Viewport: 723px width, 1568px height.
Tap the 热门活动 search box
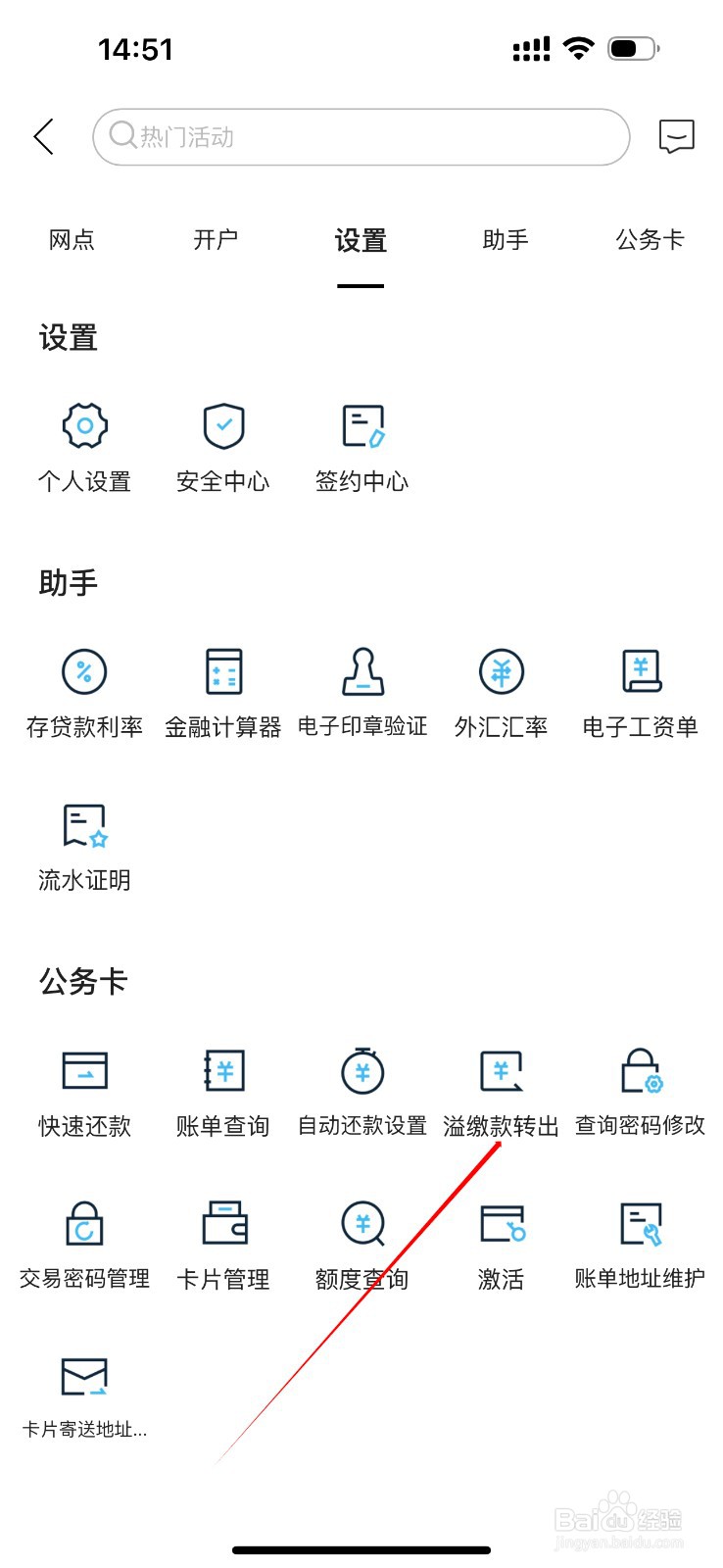[x=361, y=136]
